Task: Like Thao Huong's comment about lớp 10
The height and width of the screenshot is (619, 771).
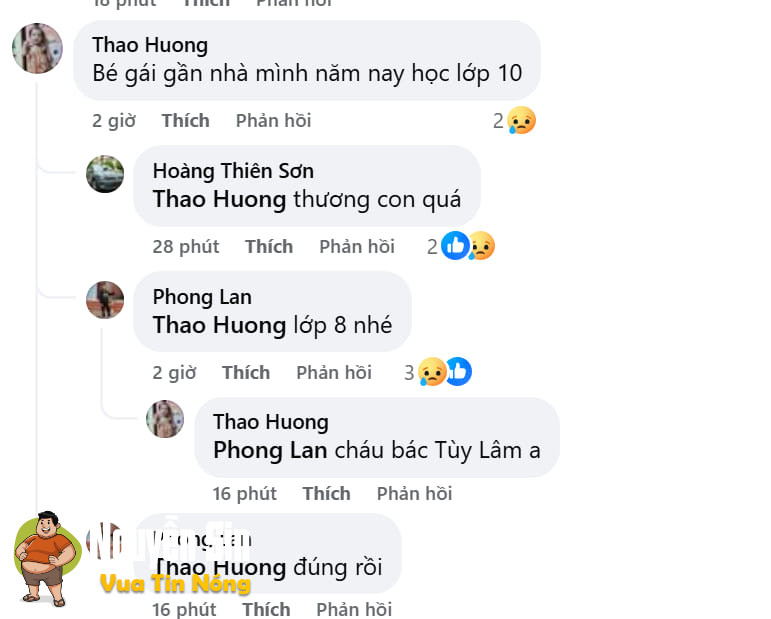Action: click(x=185, y=121)
